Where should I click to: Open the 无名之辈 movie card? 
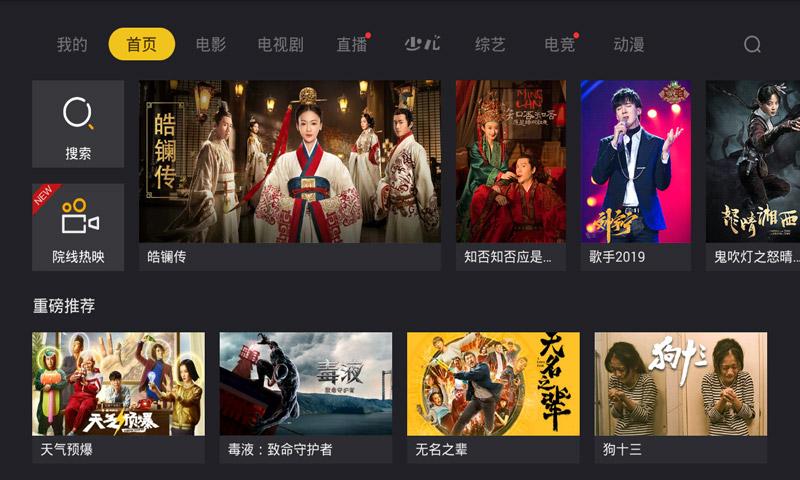coord(493,396)
